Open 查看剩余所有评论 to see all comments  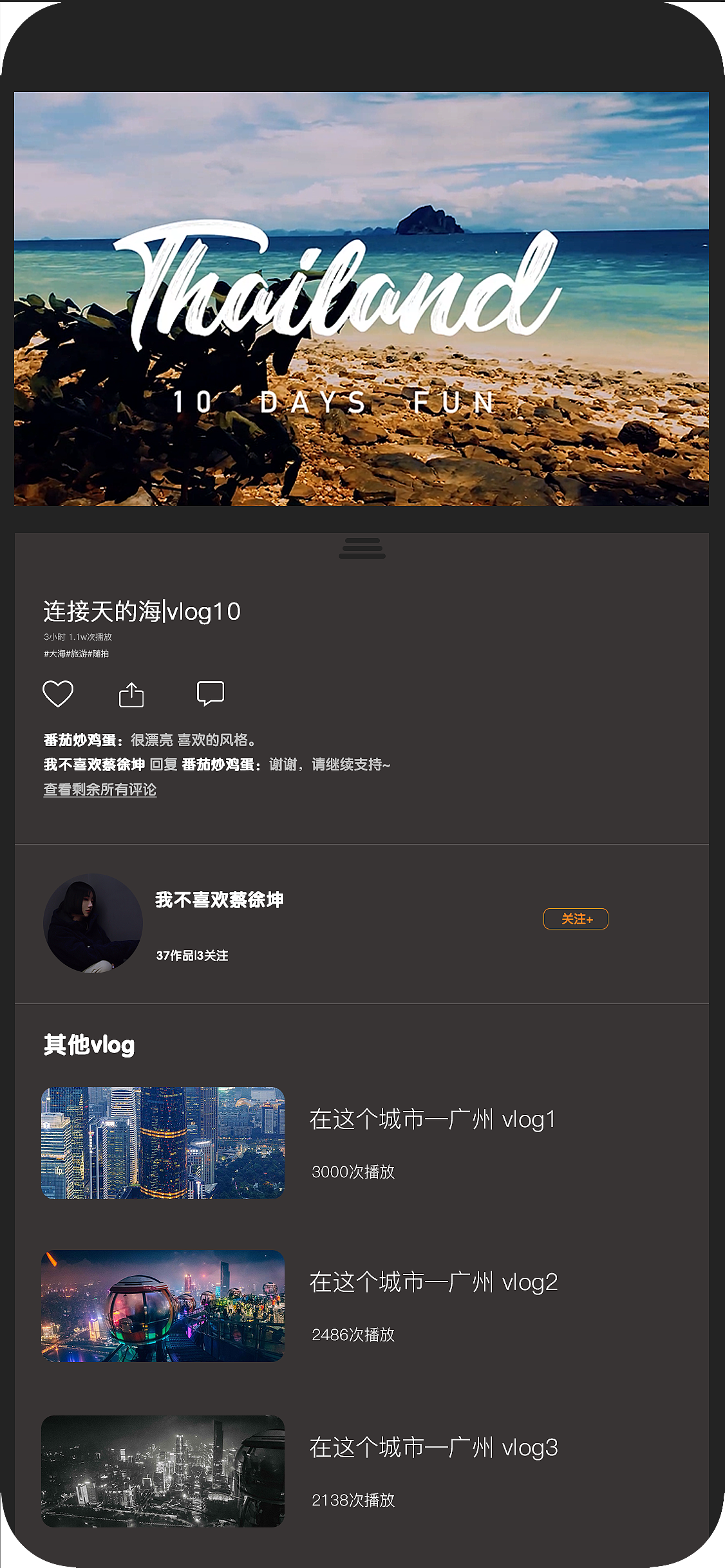(100, 790)
